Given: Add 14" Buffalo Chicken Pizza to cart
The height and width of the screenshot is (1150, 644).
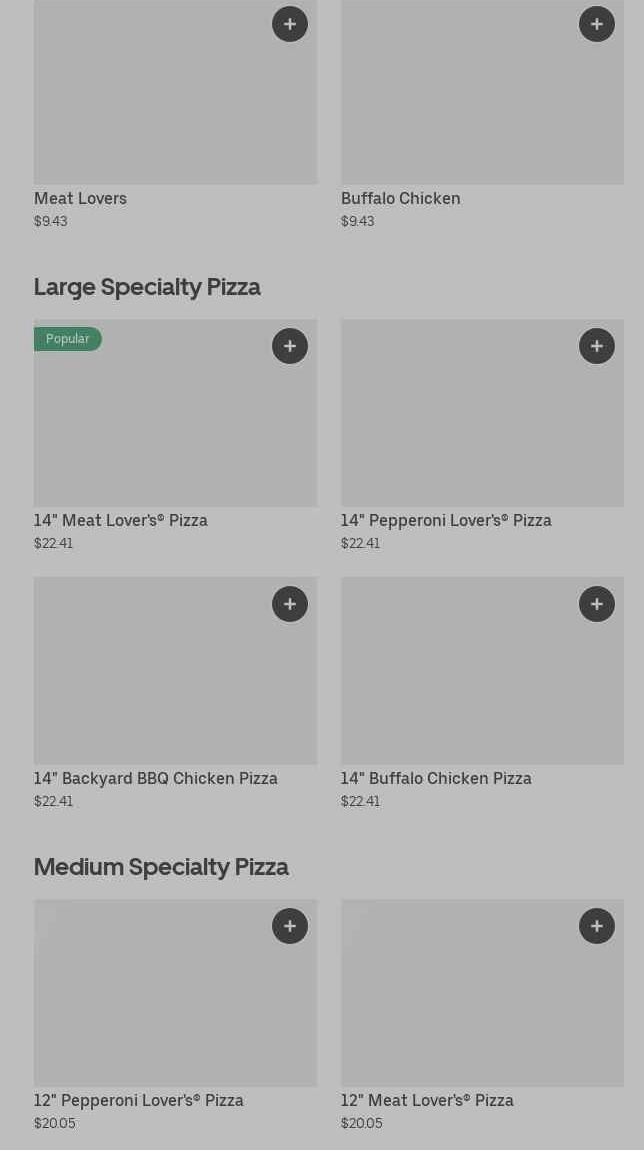Looking at the screenshot, I should point(597,604).
